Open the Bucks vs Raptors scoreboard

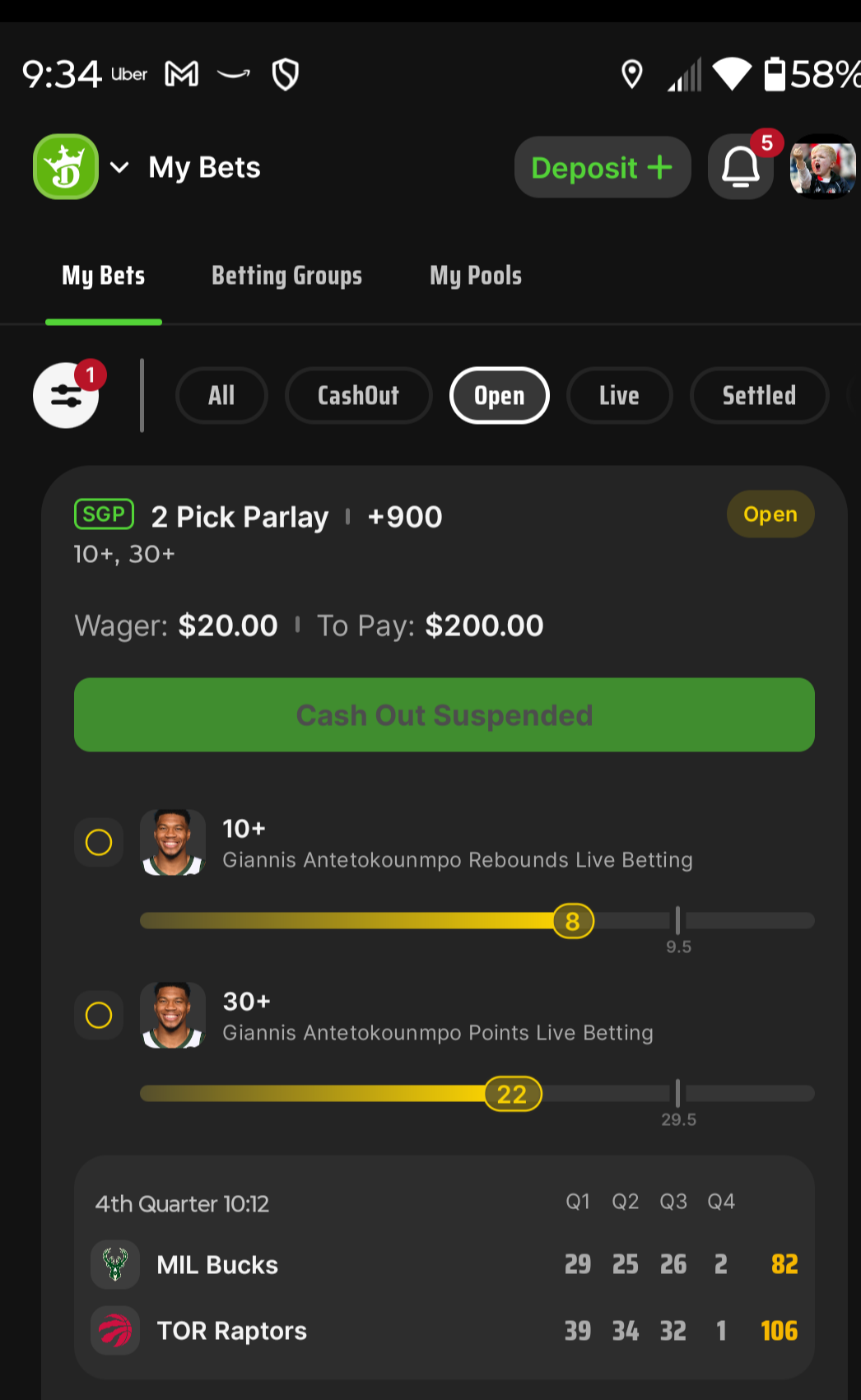point(444,1267)
